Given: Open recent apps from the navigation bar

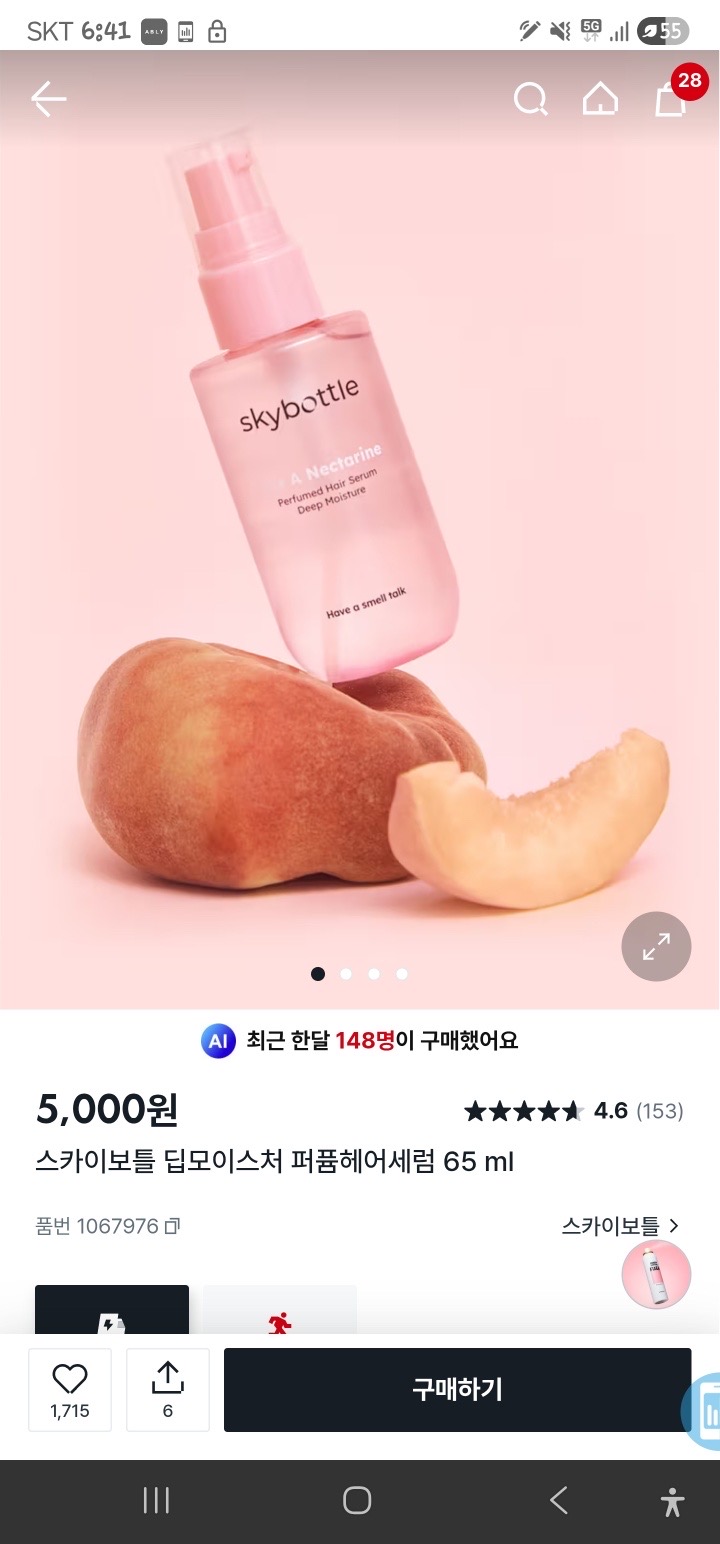Looking at the screenshot, I should pyautogui.click(x=156, y=1500).
